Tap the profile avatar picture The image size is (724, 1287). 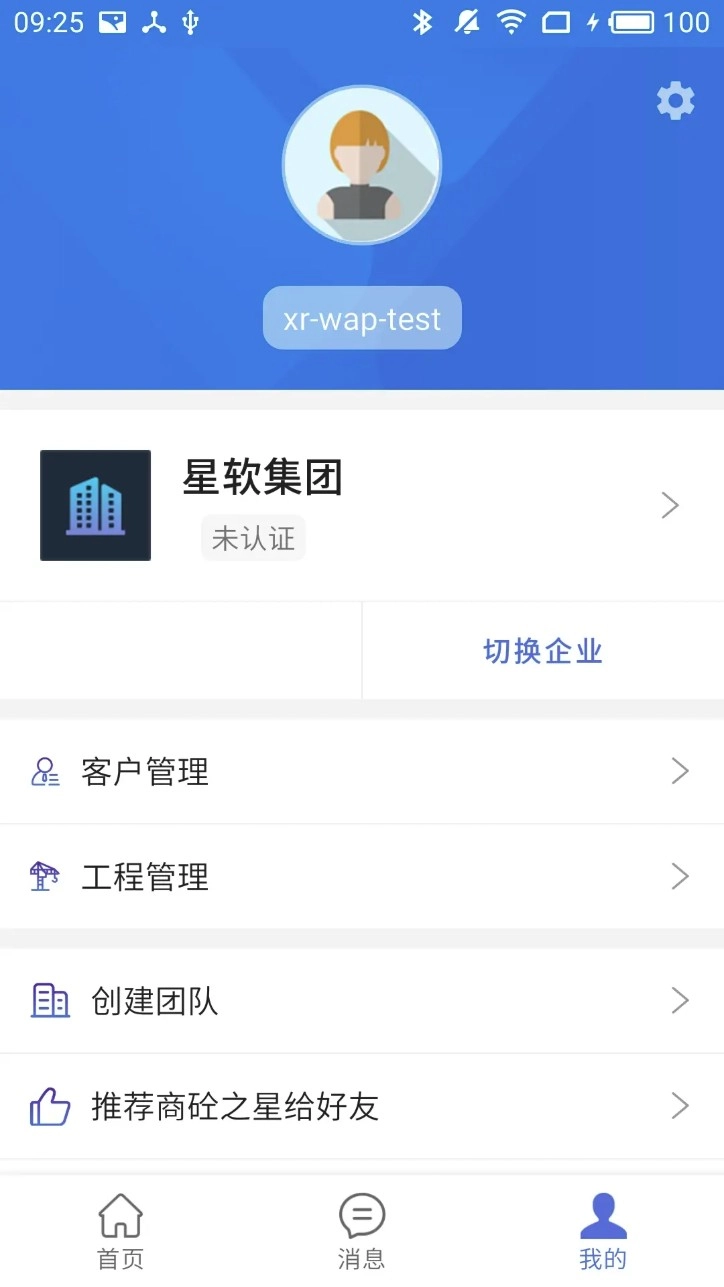coord(361,164)
